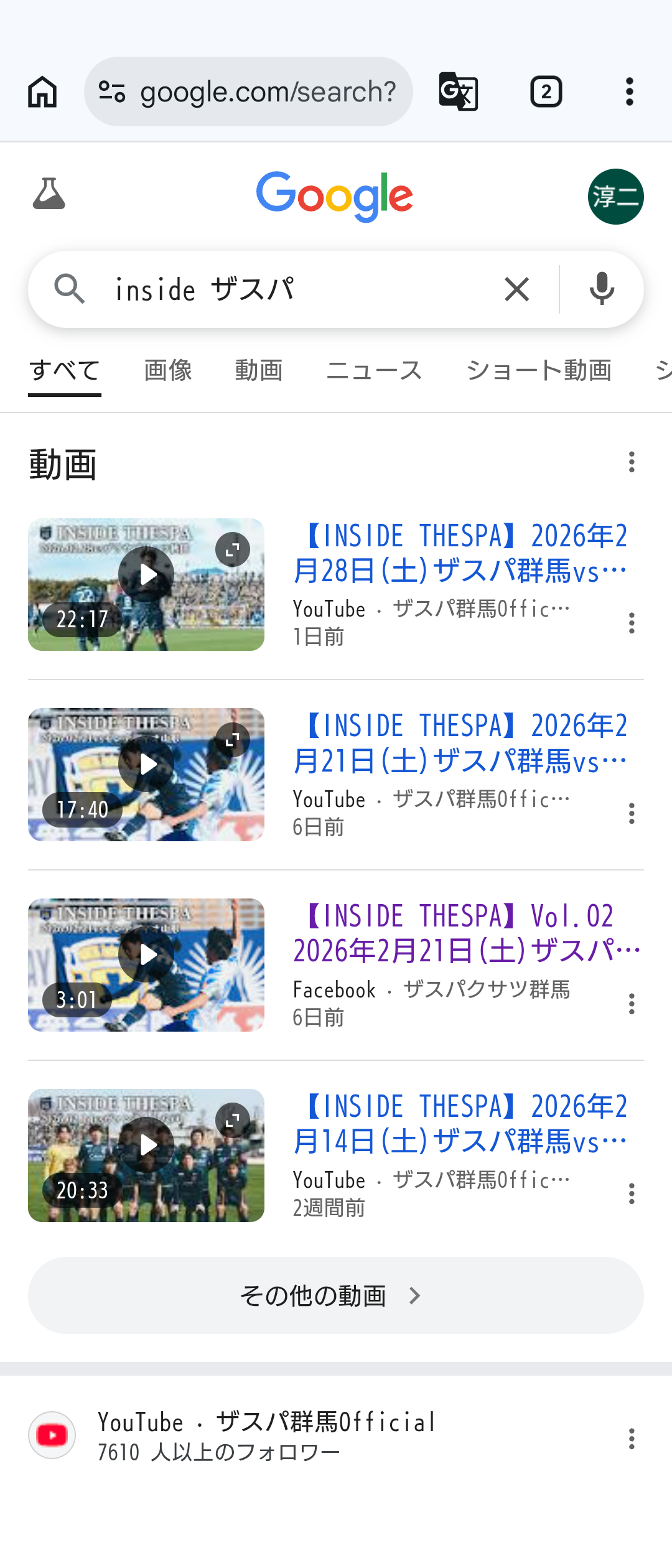
Task: Open the Search Labs flask icon
Action: pos(49,194)
